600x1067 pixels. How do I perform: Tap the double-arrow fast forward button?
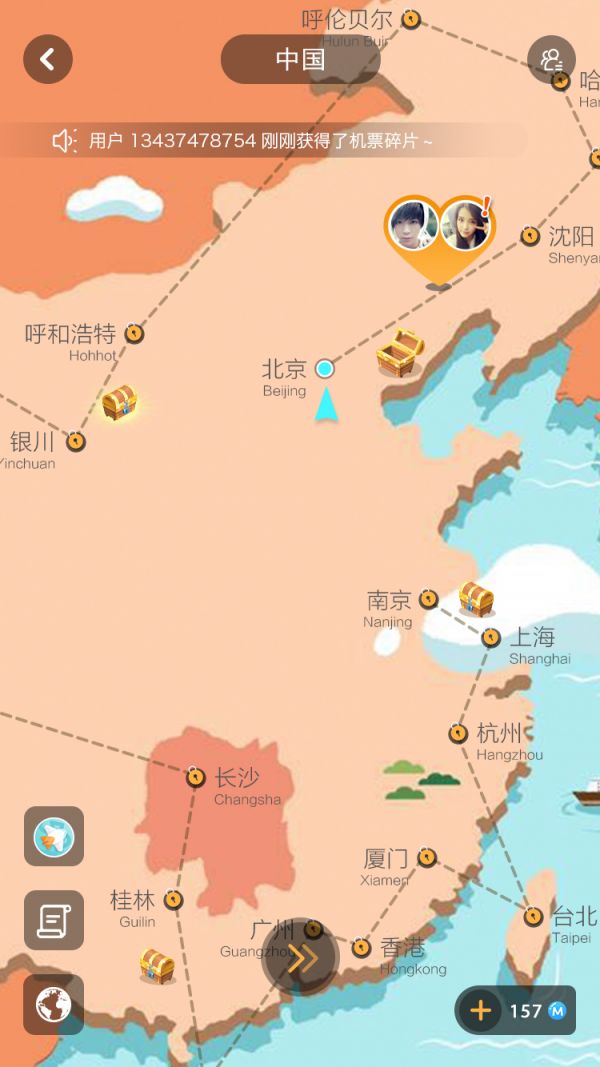coord(300,958)
